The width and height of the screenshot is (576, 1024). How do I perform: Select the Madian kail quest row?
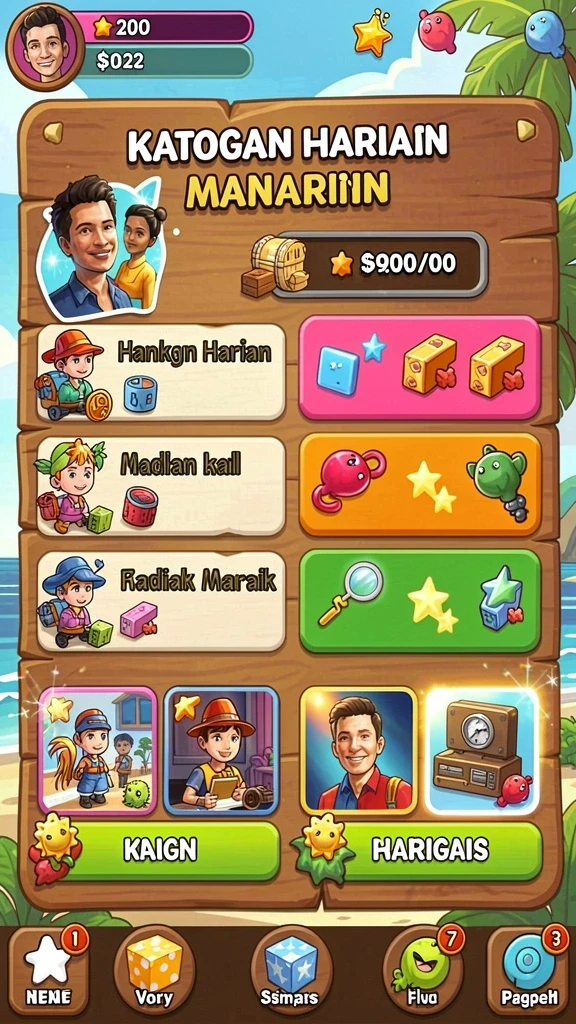click(162, 485)
